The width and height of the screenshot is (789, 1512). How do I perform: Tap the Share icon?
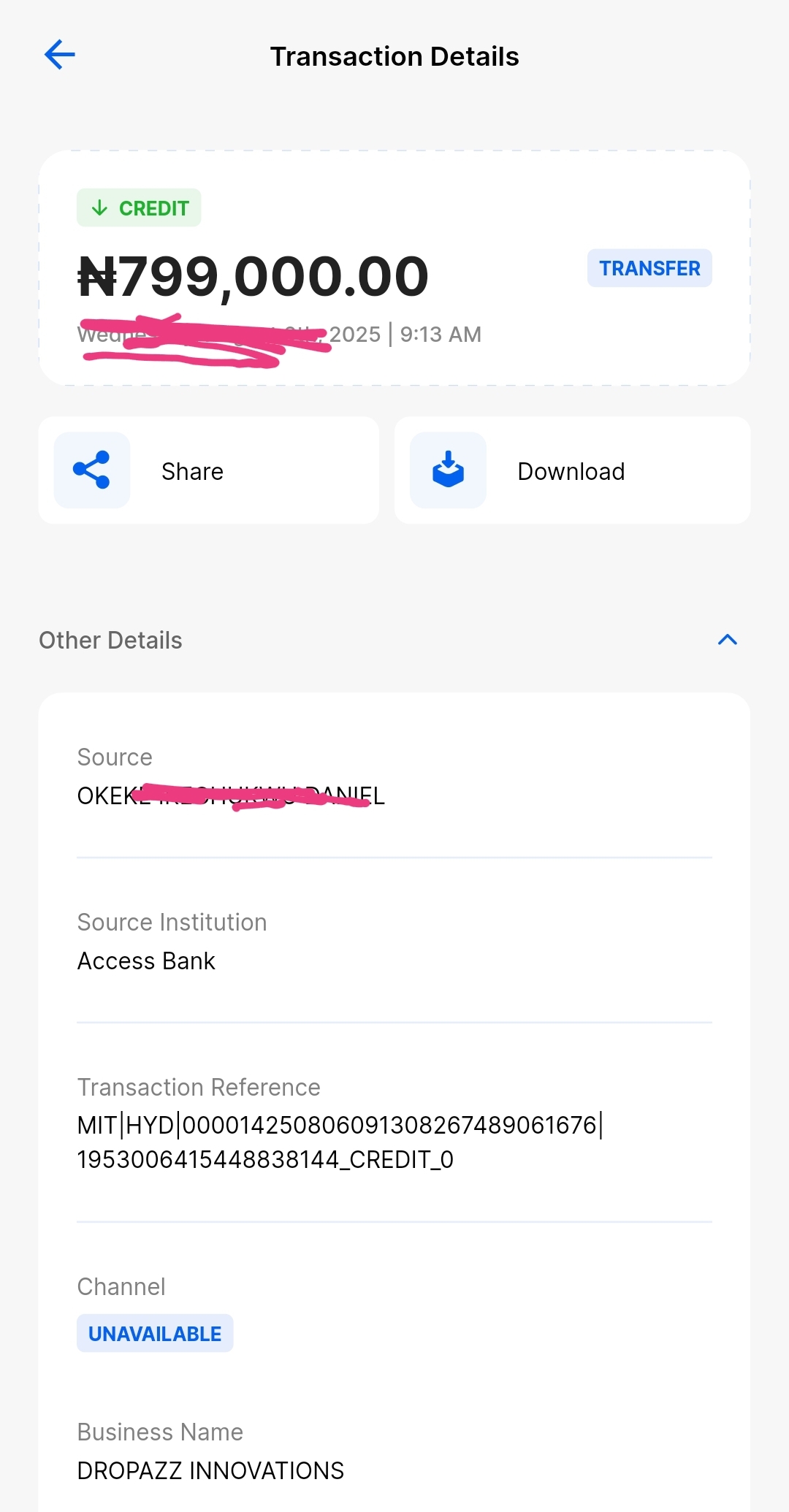pyautogui.click(x=91, y=470)
